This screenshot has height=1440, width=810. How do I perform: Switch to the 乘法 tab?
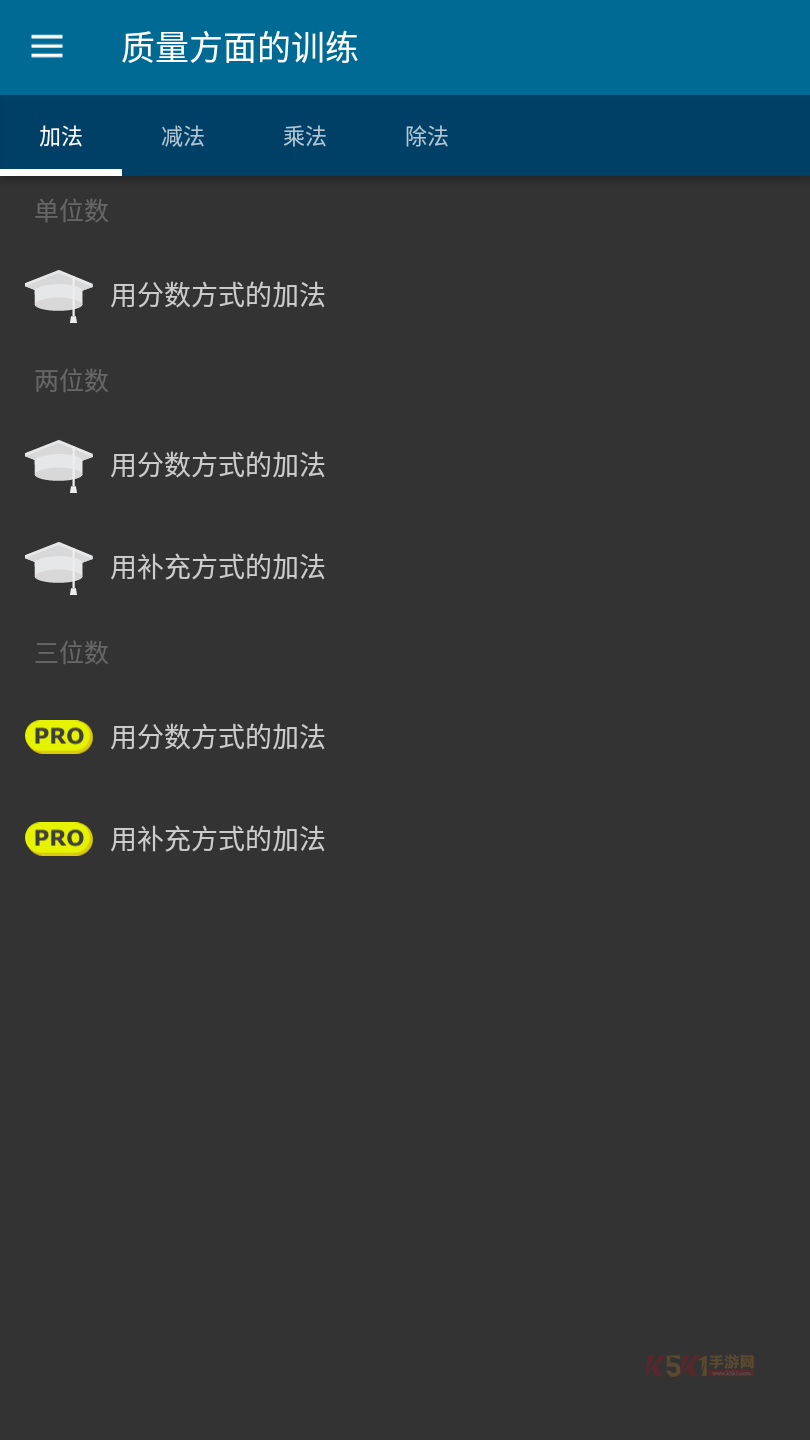(x=305, y=136)
